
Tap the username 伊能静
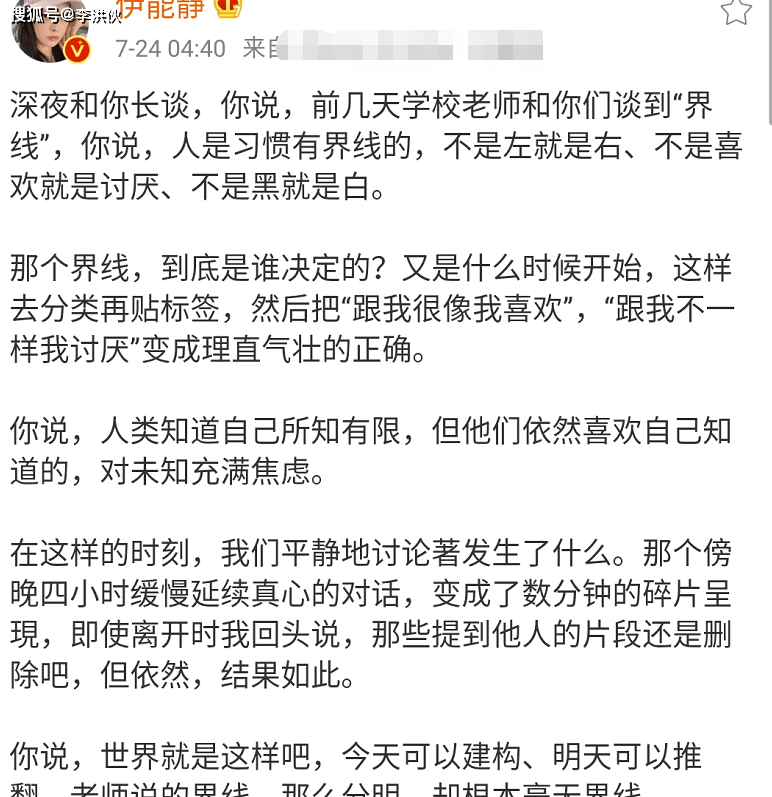[160, 11]
